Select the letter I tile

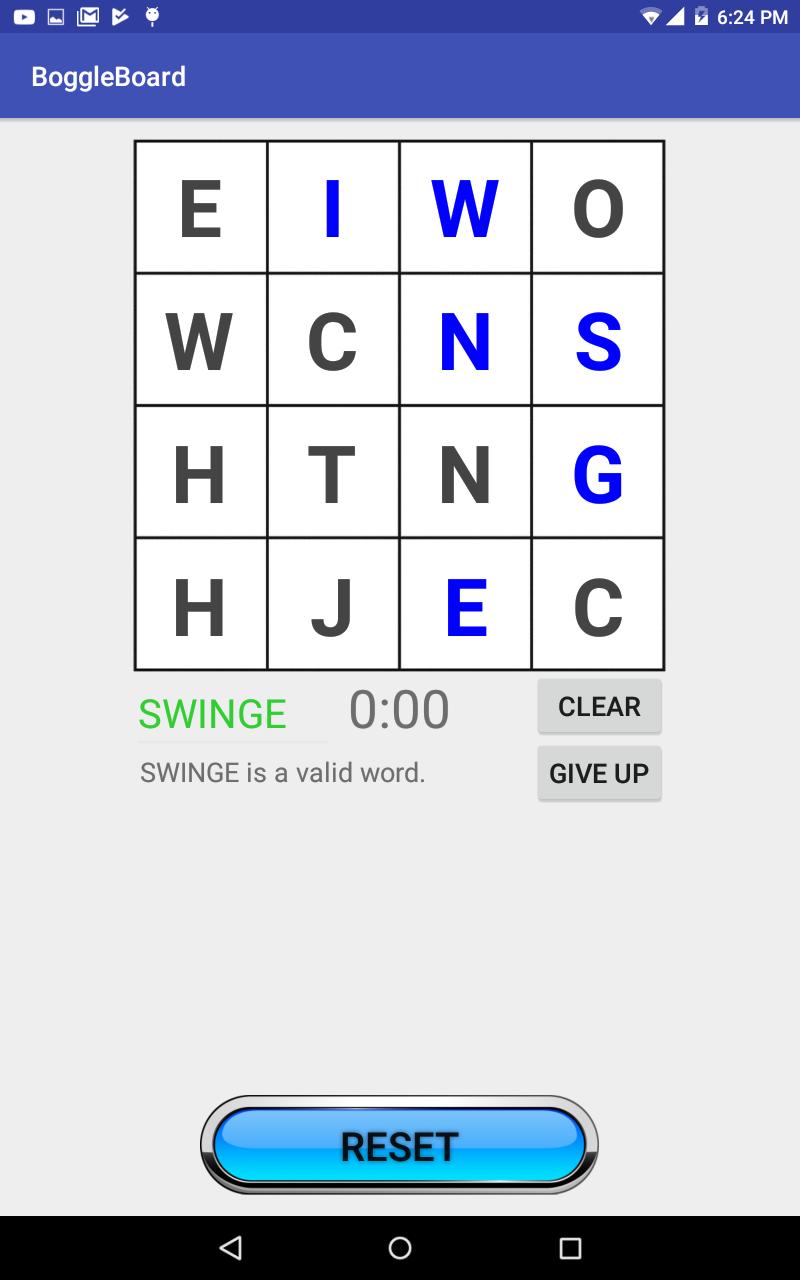coord(333,208)
